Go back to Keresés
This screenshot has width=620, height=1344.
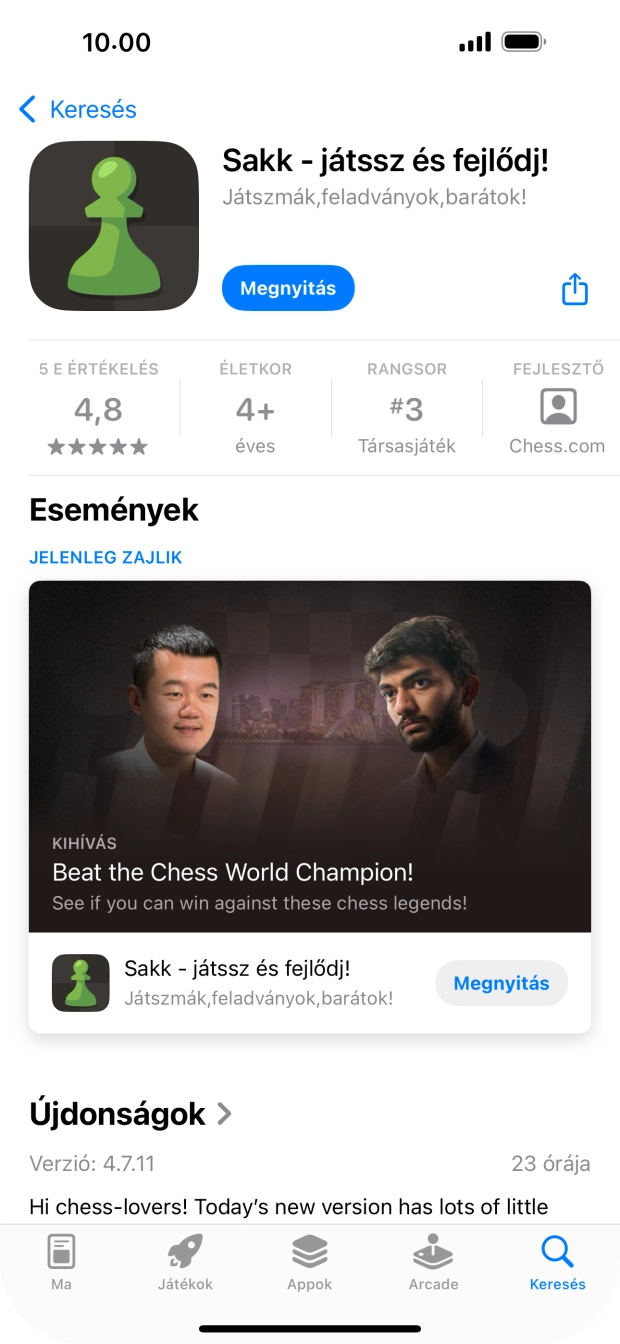[78, 109]
